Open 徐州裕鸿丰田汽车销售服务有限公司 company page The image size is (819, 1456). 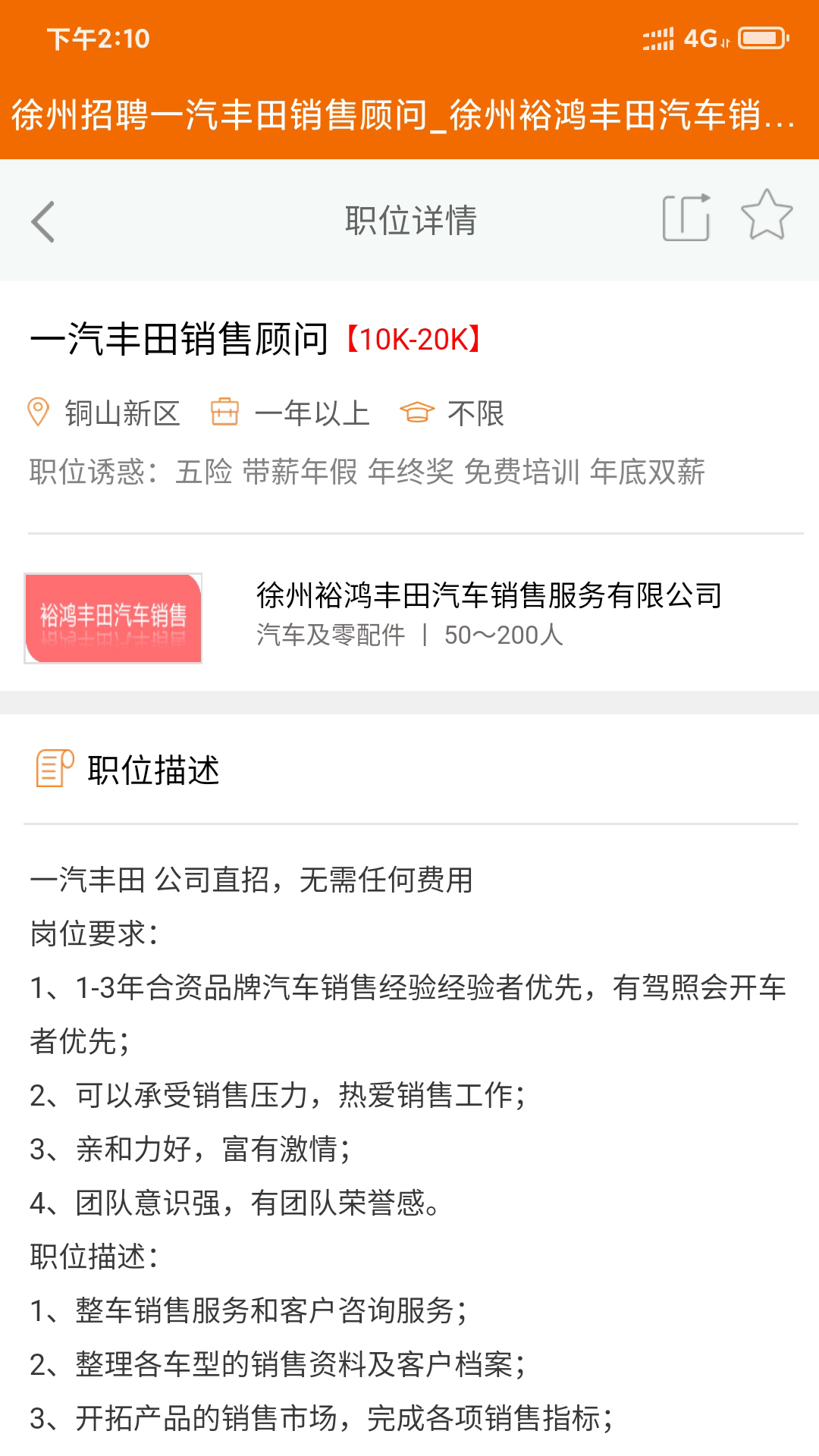coord(488,596)
